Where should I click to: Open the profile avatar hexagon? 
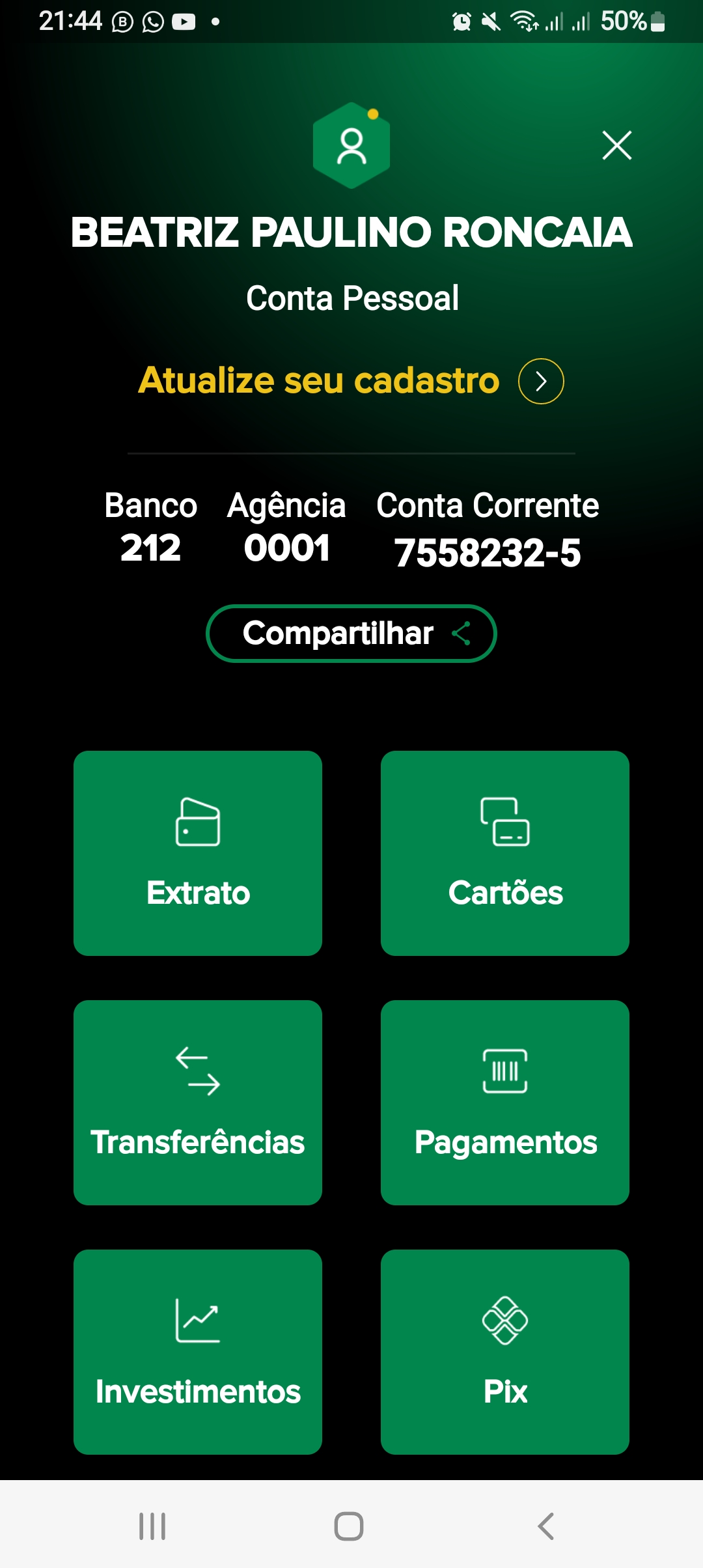click(351, 145)
